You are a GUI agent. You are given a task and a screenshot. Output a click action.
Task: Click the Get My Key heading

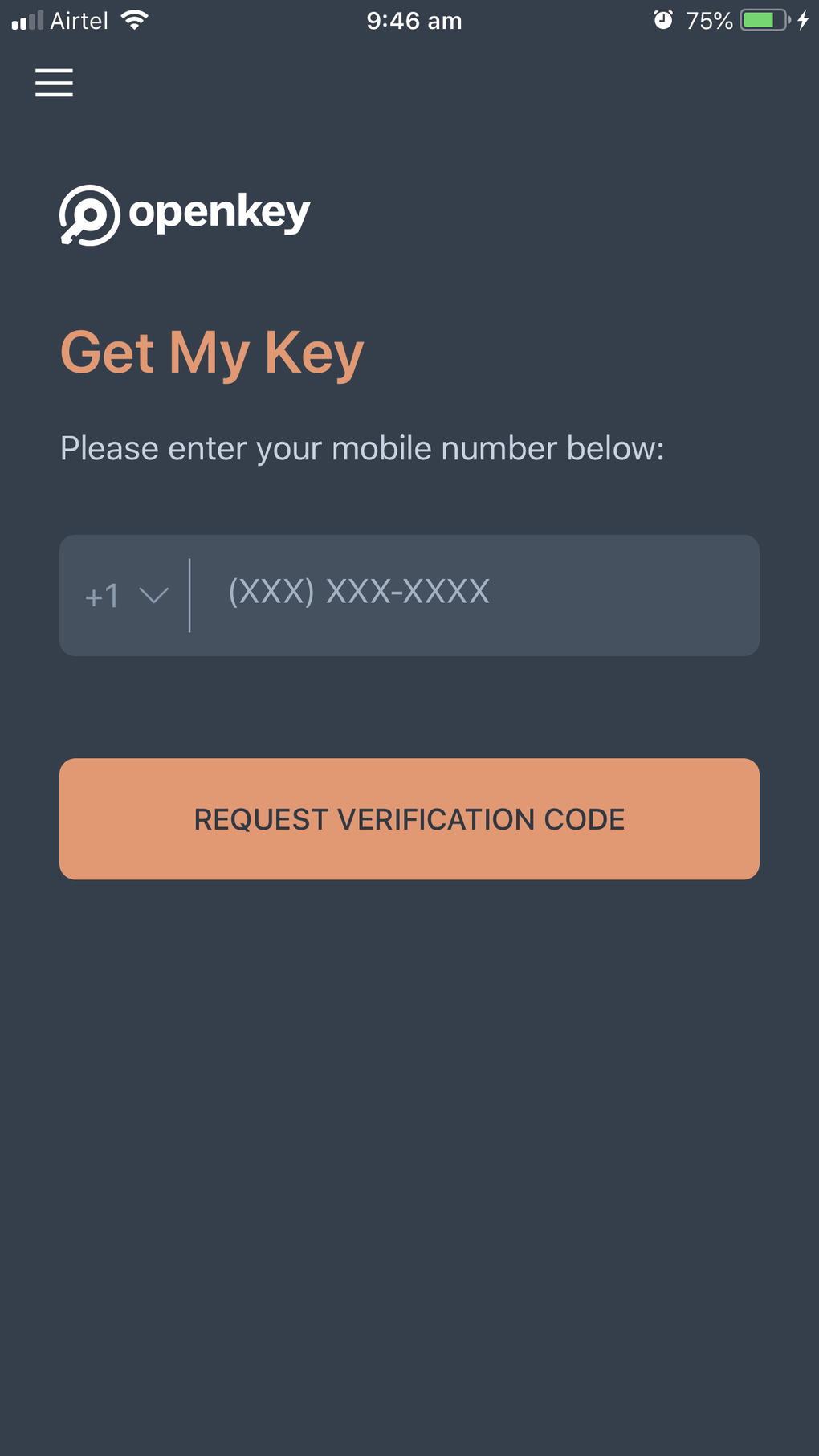[212, 352]
